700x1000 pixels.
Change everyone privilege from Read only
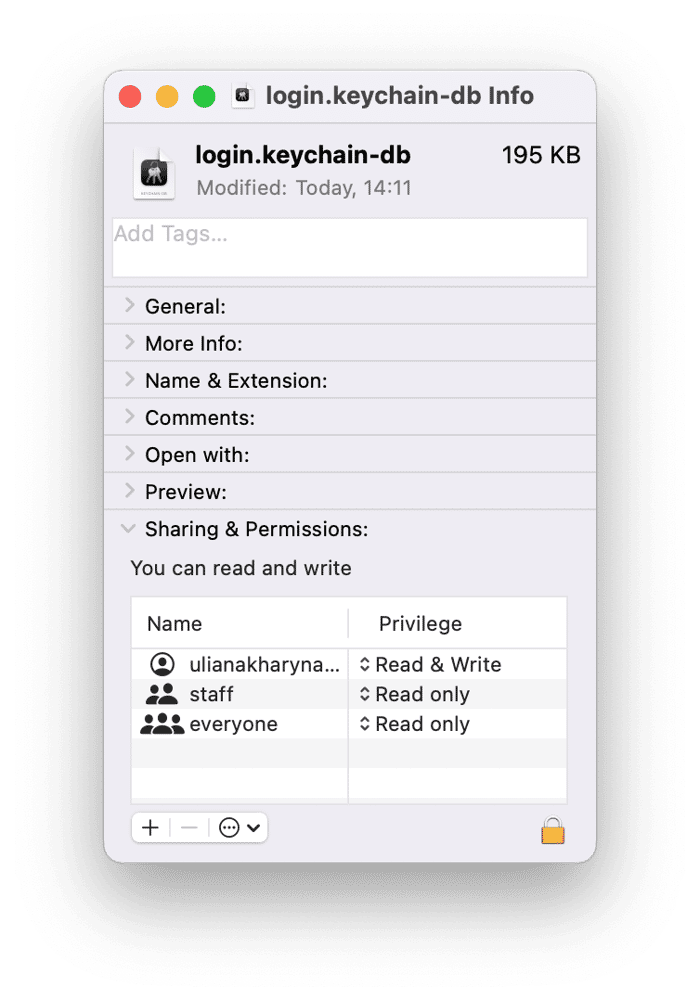(x=416, y=724)
